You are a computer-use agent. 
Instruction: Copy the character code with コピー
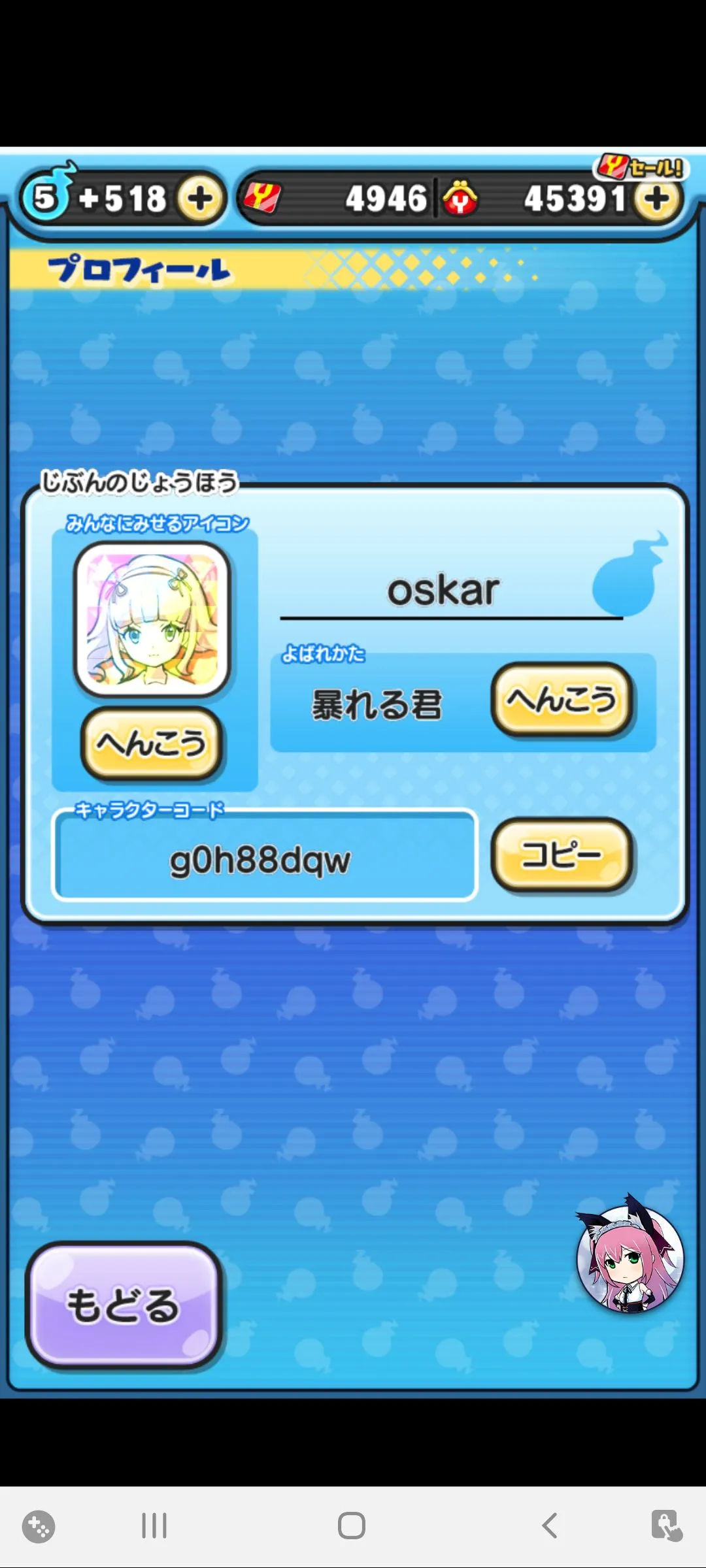pyautogui.click(x=562, y=855)
